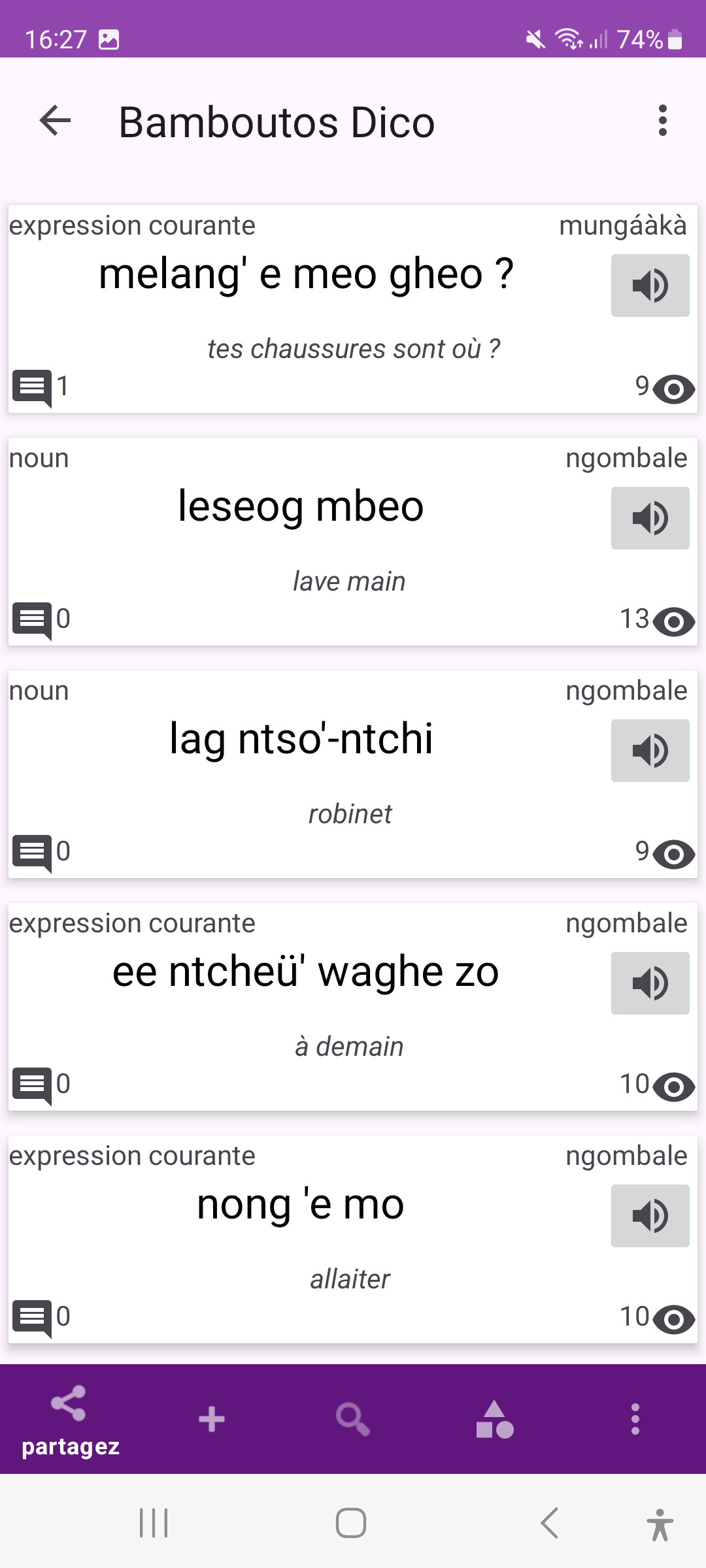Play pronunciation of "leseog mbeo"
Viewport: 706px width, 1568px height.
click(x=650, y=518)
